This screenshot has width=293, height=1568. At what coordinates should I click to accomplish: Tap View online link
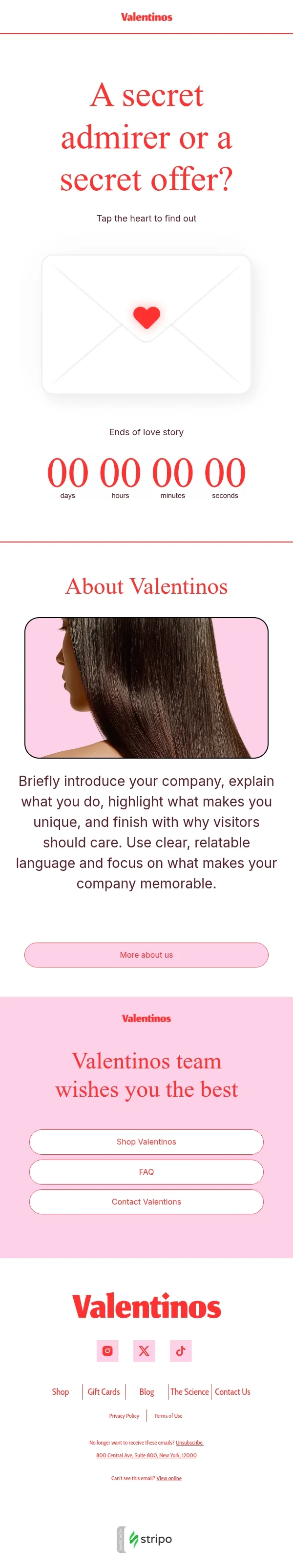click(x=169, y=1478)
